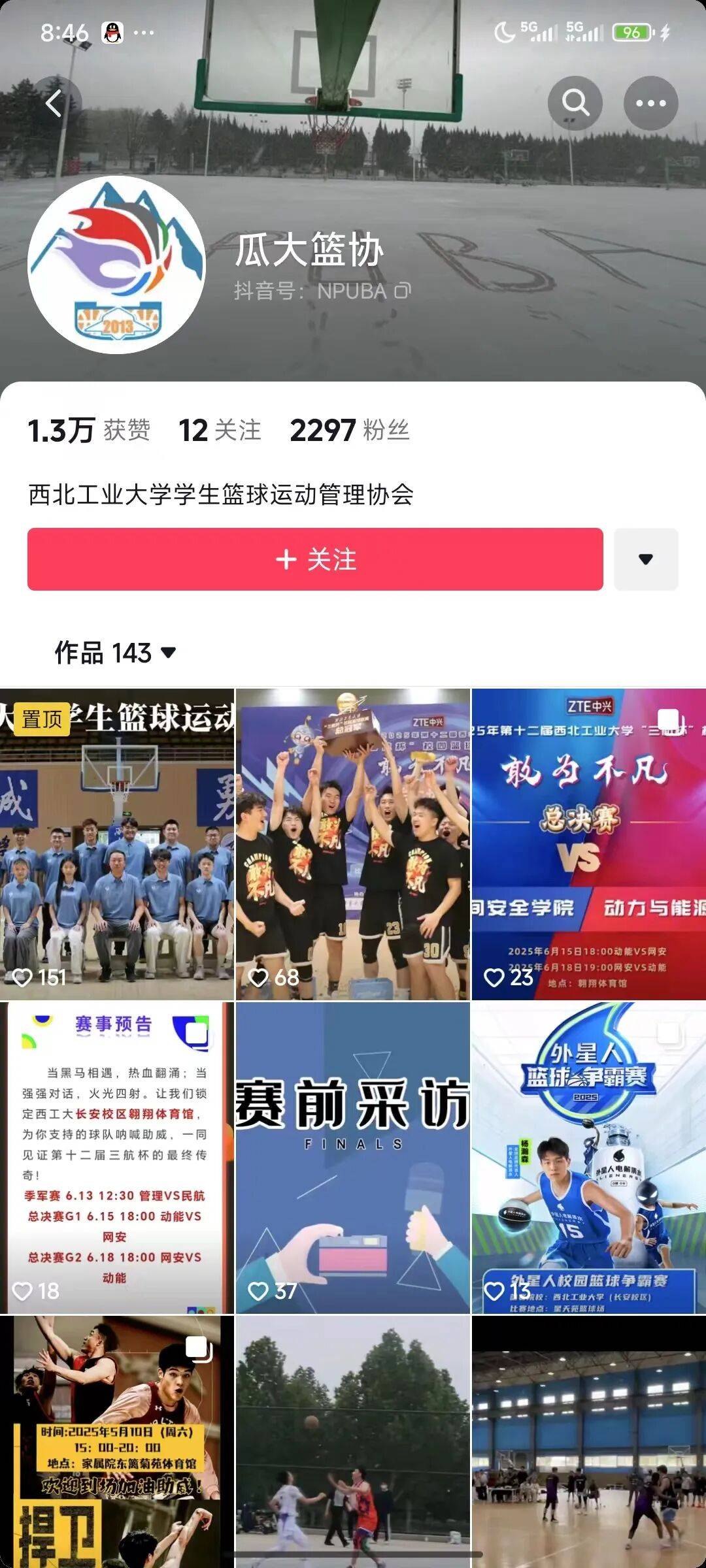Copy the 抖音号 NPUBA
Screen dimensions: 706x1568
coord(403,291)
